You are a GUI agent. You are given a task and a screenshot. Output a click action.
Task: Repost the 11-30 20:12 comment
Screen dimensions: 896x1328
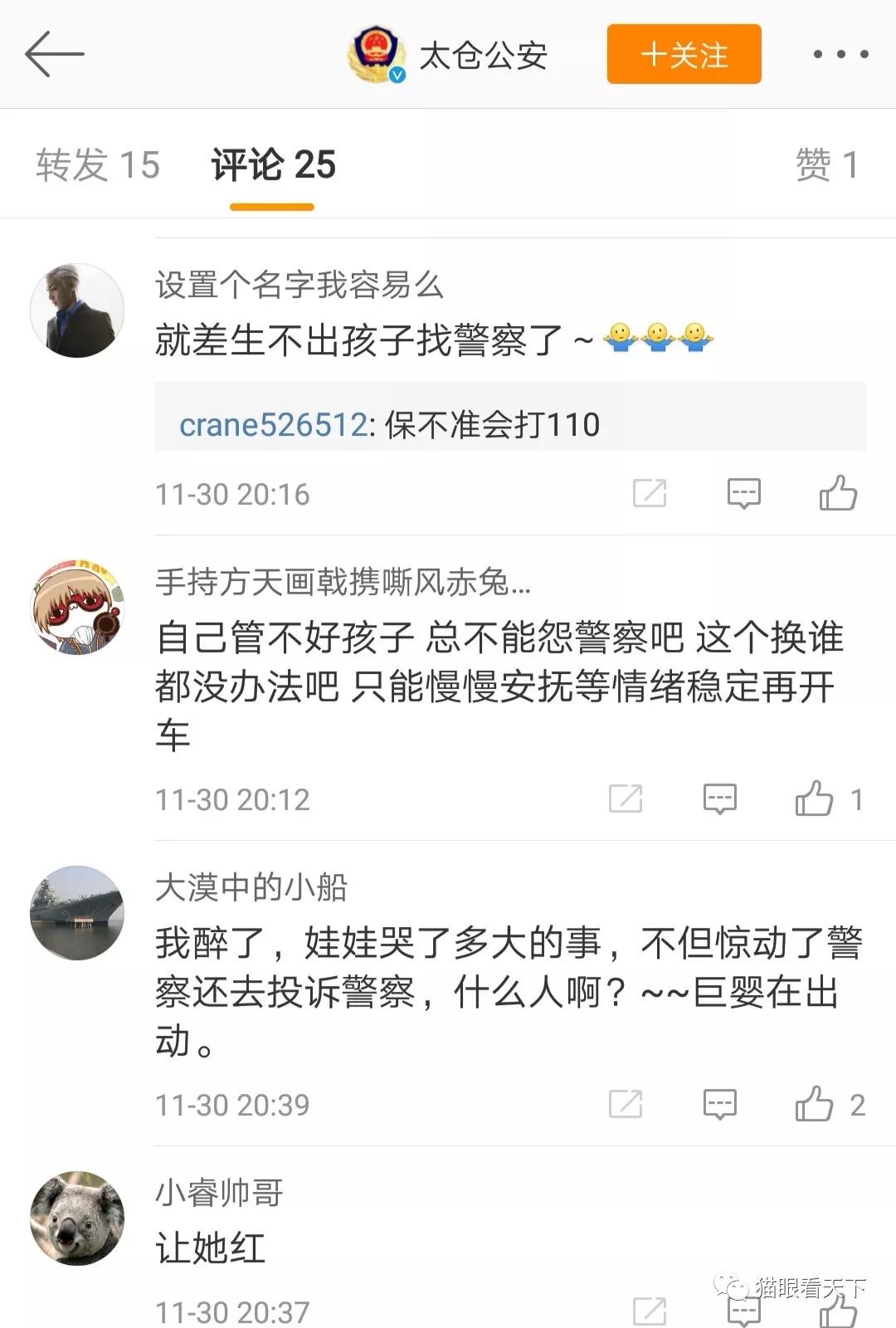[x=626, y=799]
